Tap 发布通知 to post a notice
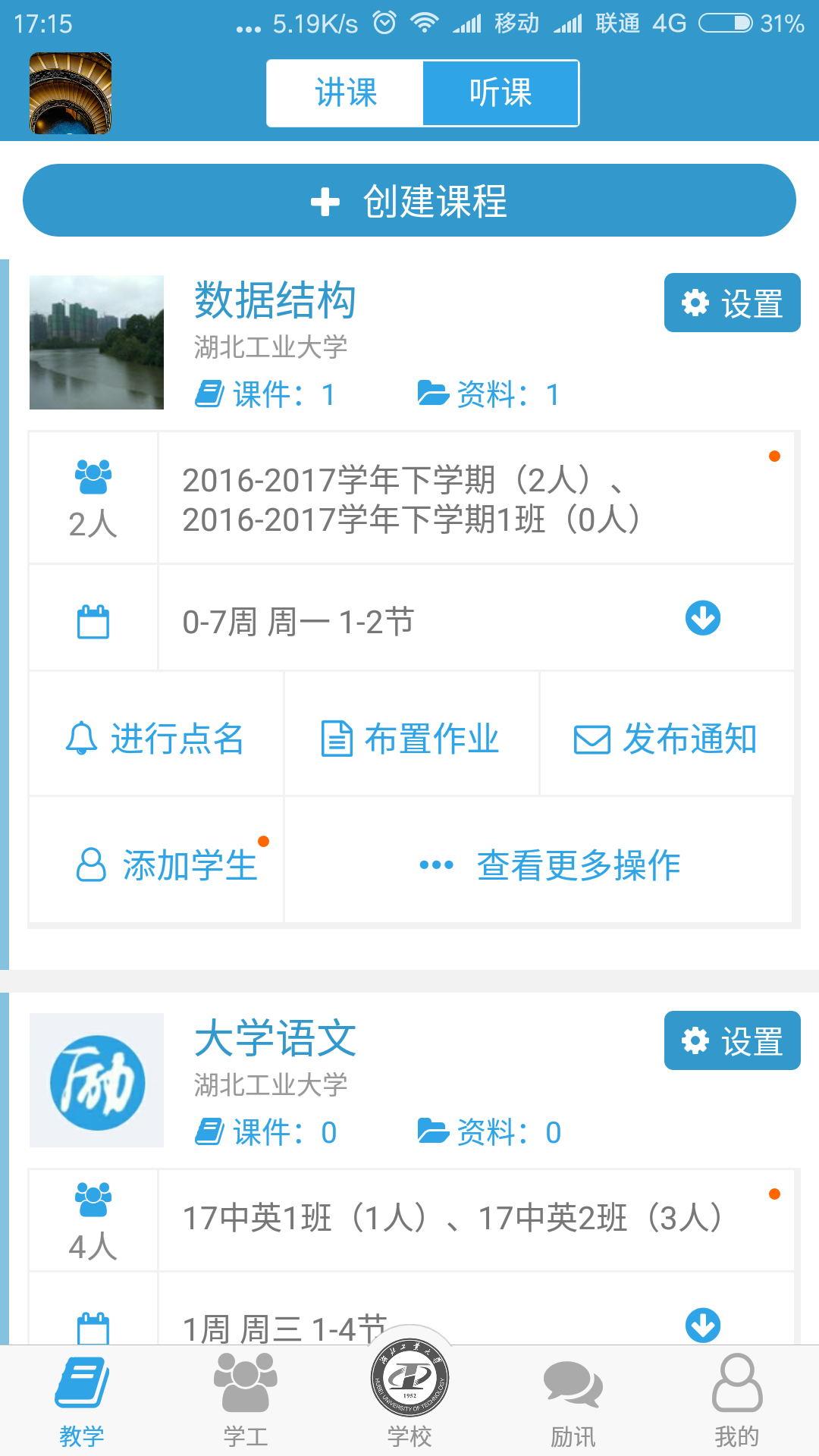Image resolution: width=819 pixels, height=1456 pixels. click(666, 739)
